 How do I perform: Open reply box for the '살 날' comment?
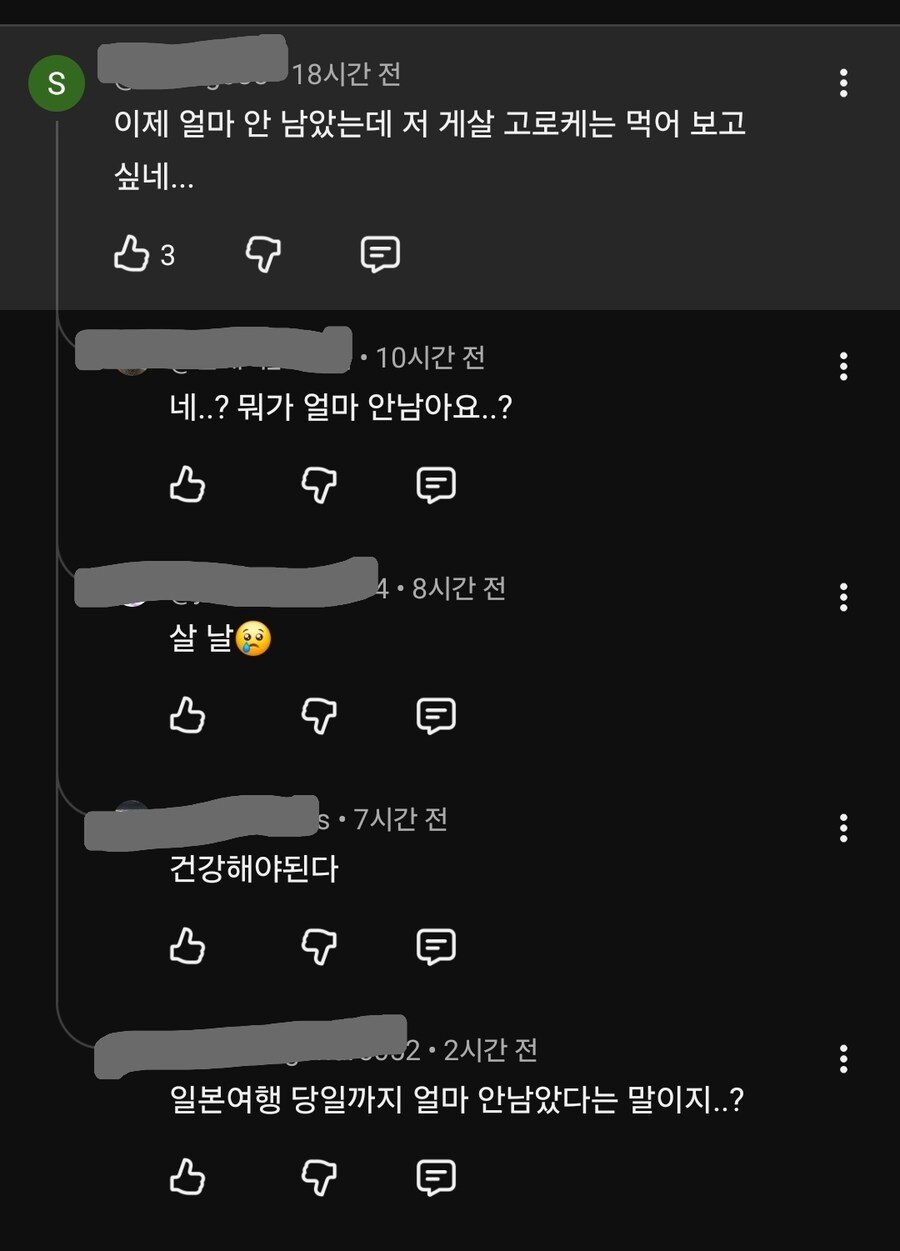click(435, 716)
